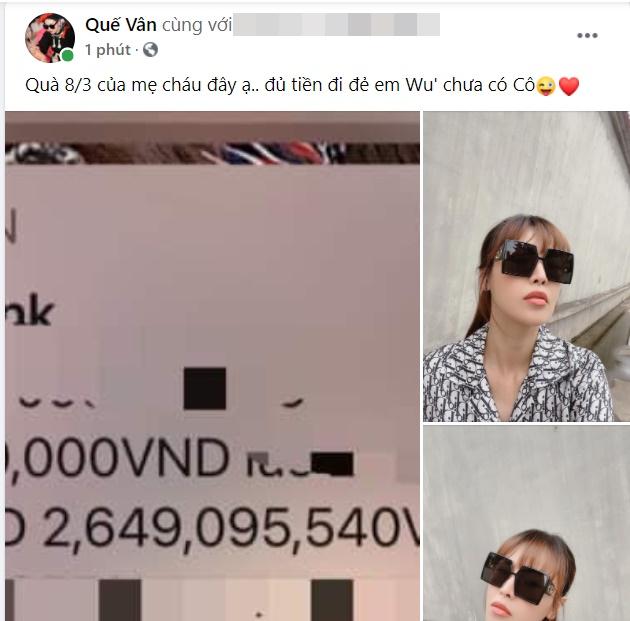Open the bank balance photo
The width and height of the screenshot is (630, 621).
(212, 365)
